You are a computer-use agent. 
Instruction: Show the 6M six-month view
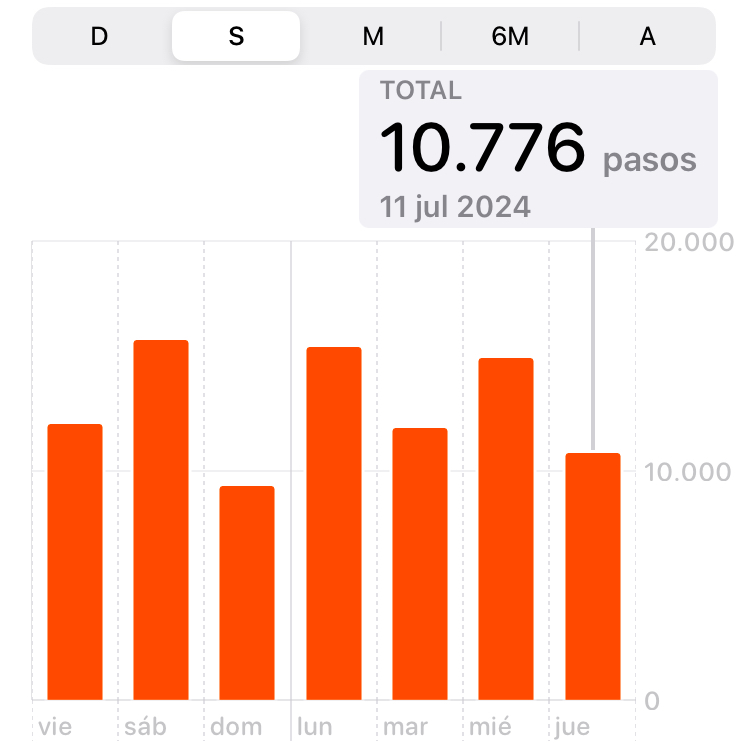[510, 37]
